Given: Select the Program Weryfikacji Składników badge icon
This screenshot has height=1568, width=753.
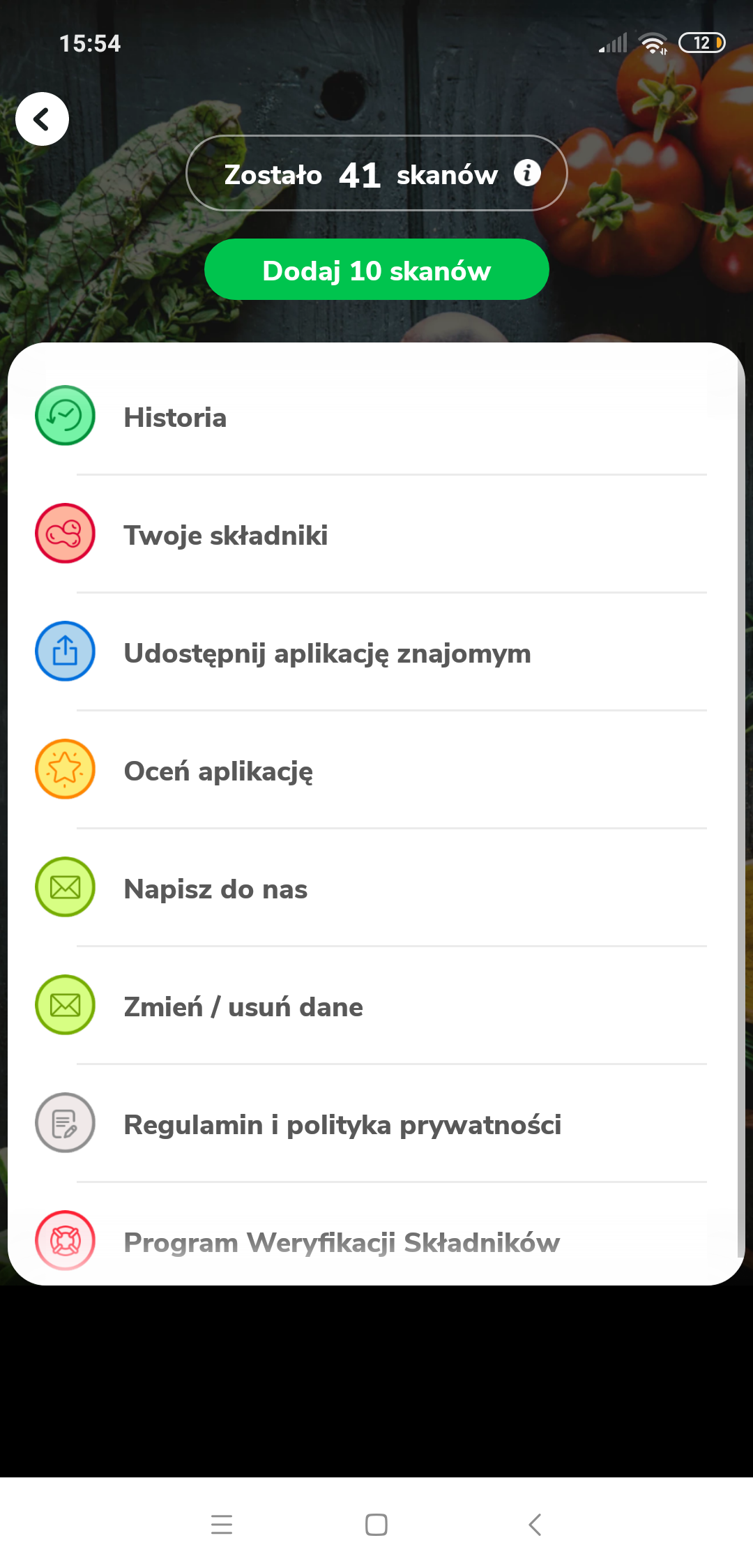Looking at the screenshot, I should [x=64, y=1241].
